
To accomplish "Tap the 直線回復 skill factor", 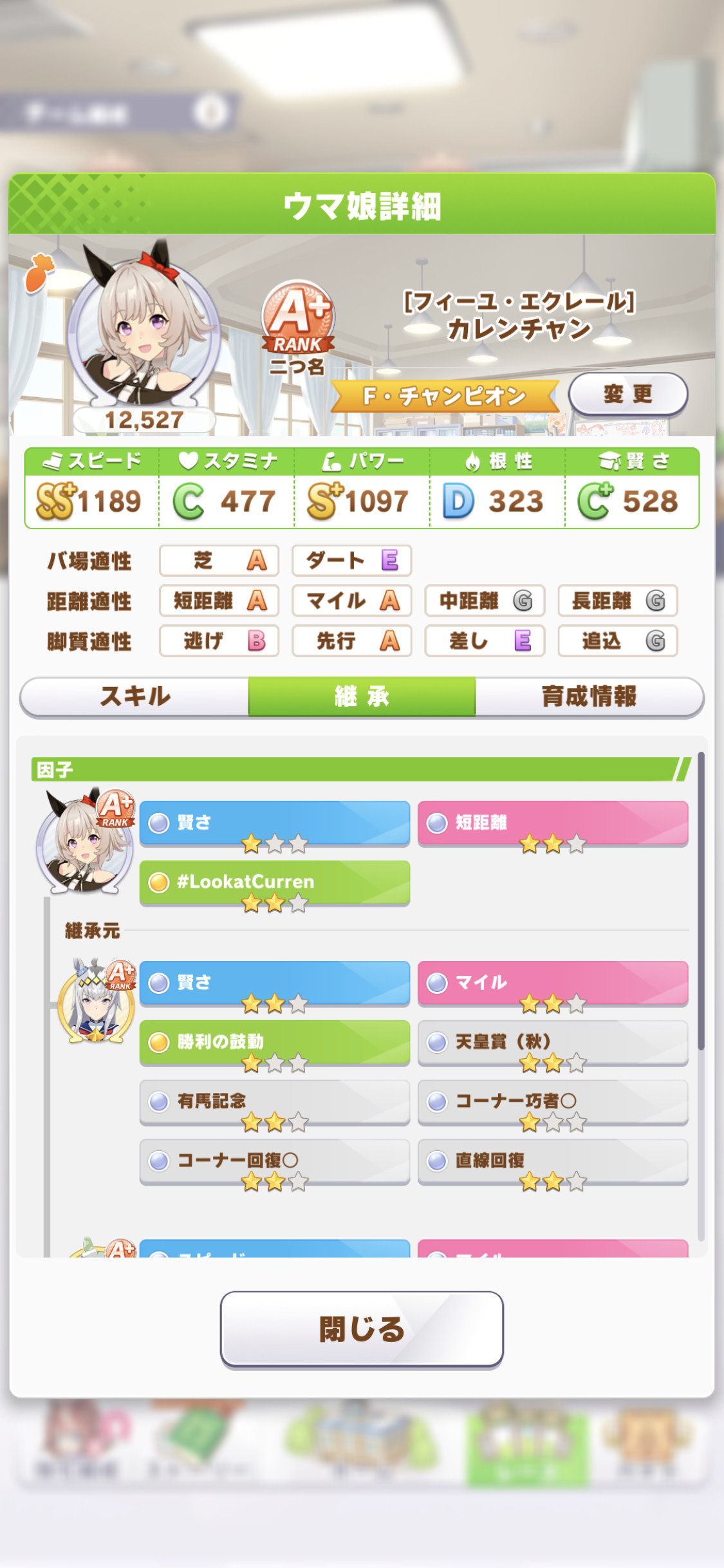I will point(553,1161).
